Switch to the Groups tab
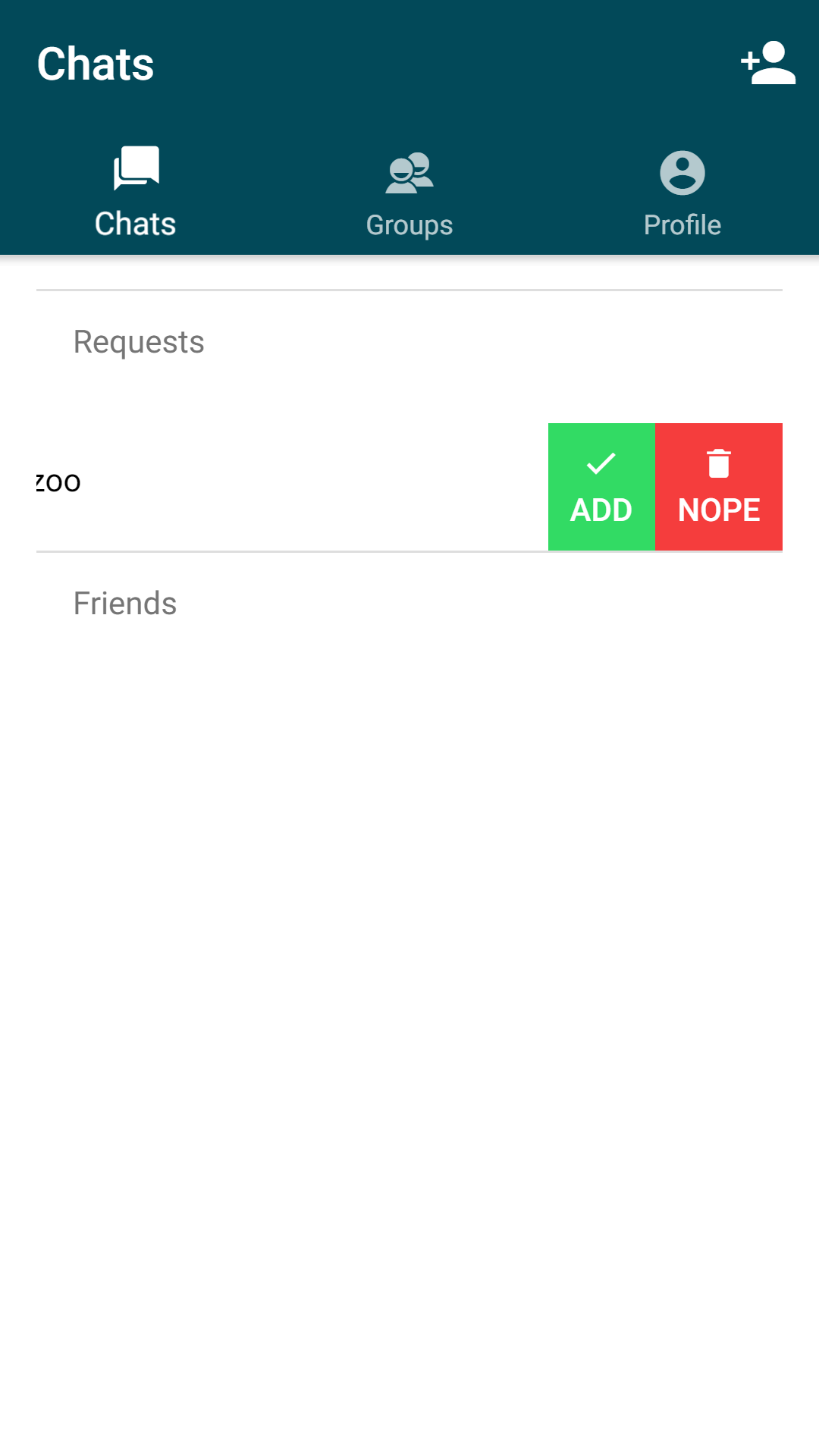Image resolution: width=819 pixels, height=1456 pixels. (x=409, y=193)
